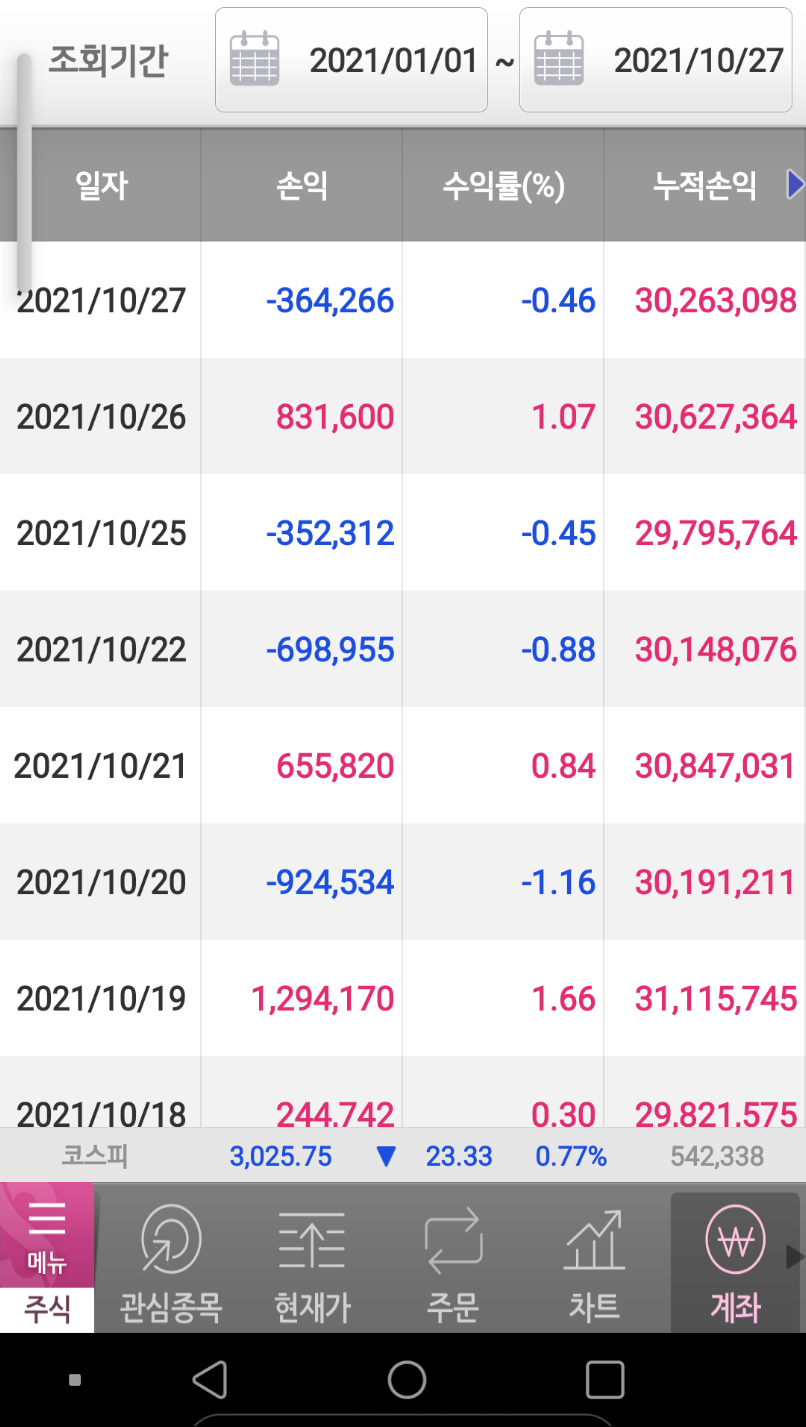Go back with the system back button
806x1427 pixels.
tap(209, 1380)
